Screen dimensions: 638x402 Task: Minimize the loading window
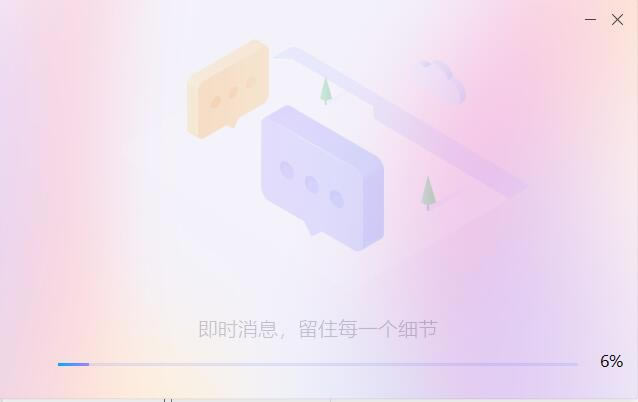(x=591, y=19)
